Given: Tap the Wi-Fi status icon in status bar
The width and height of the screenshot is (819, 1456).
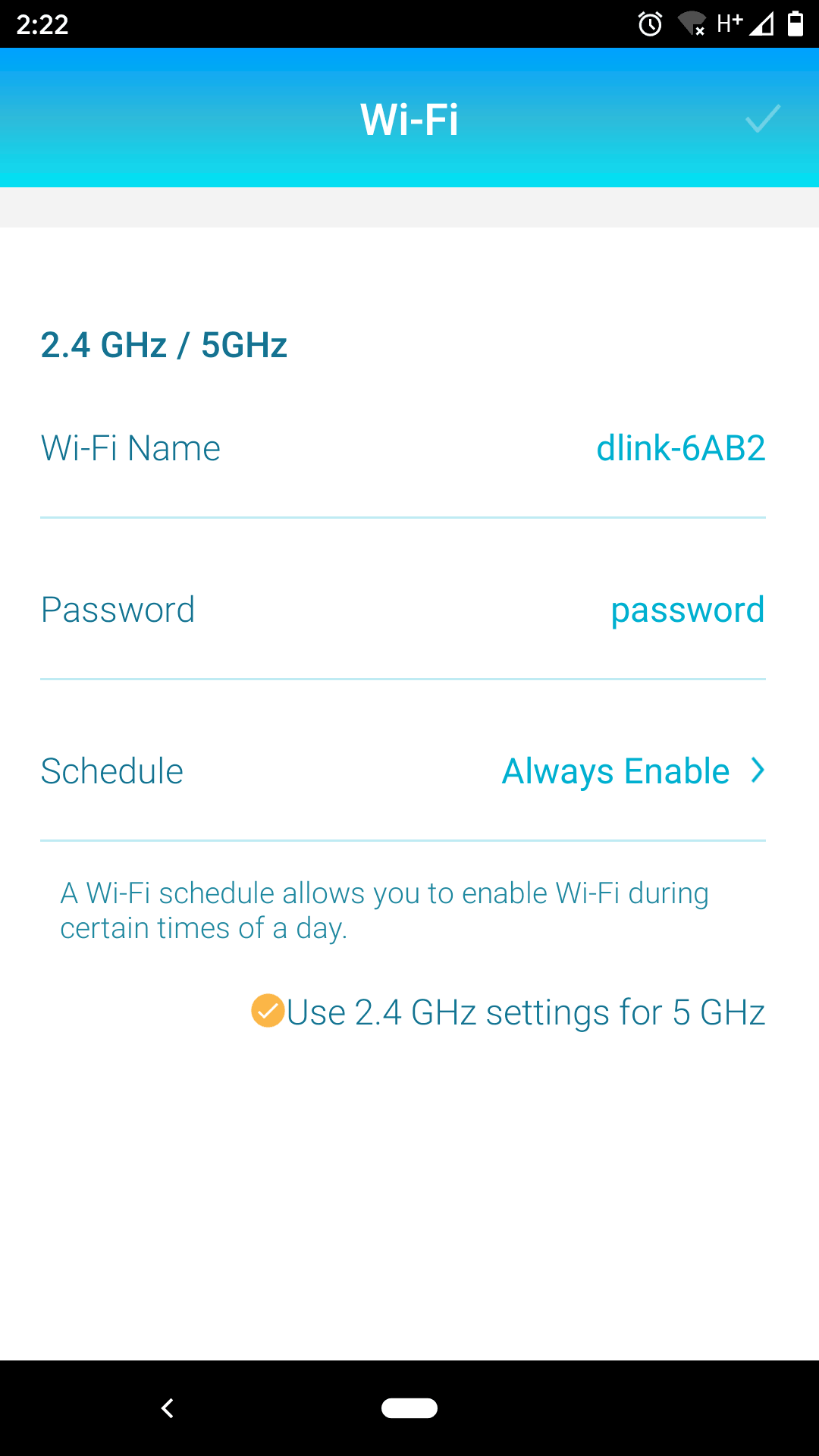Looking at the screenshot, I should coord(692,25).
